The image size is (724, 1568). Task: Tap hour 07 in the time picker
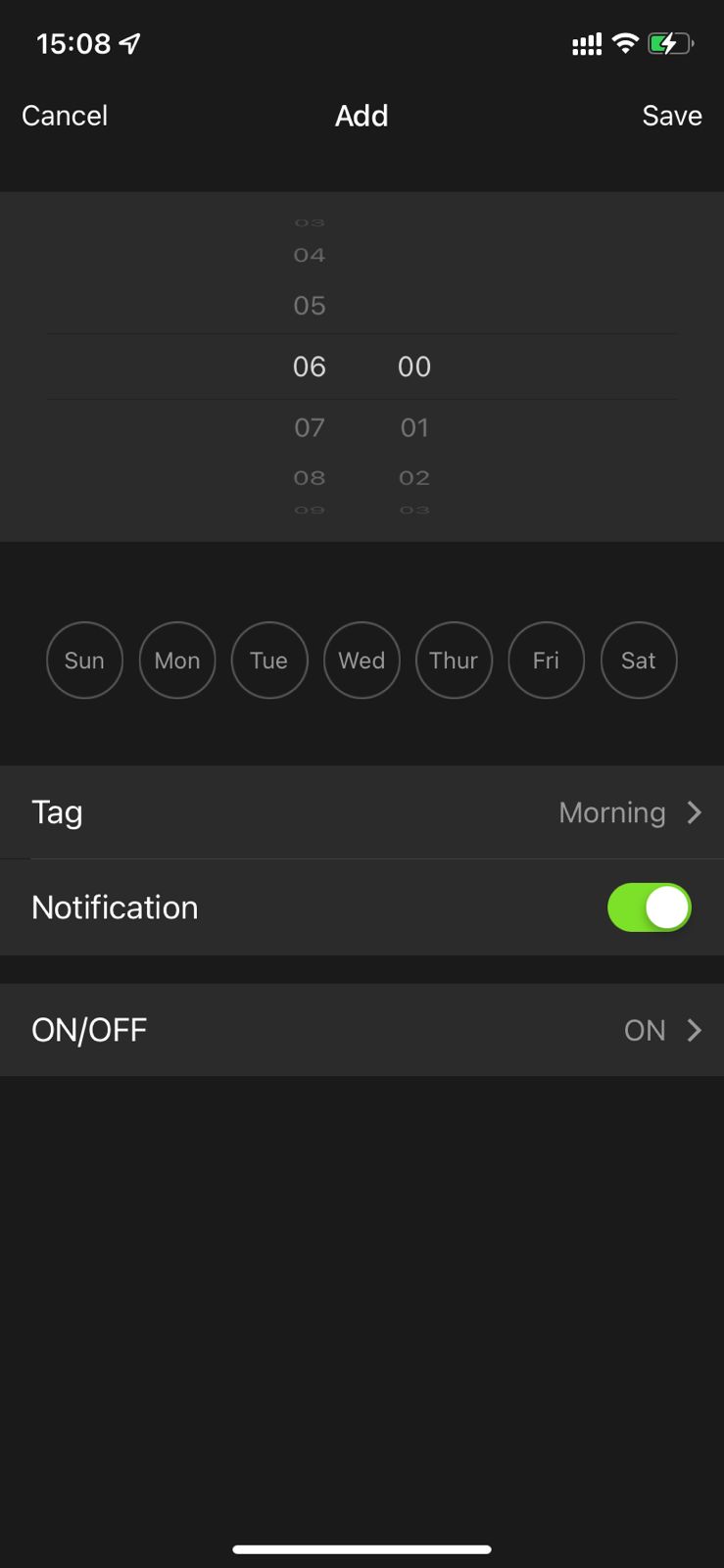click(310, 427)
